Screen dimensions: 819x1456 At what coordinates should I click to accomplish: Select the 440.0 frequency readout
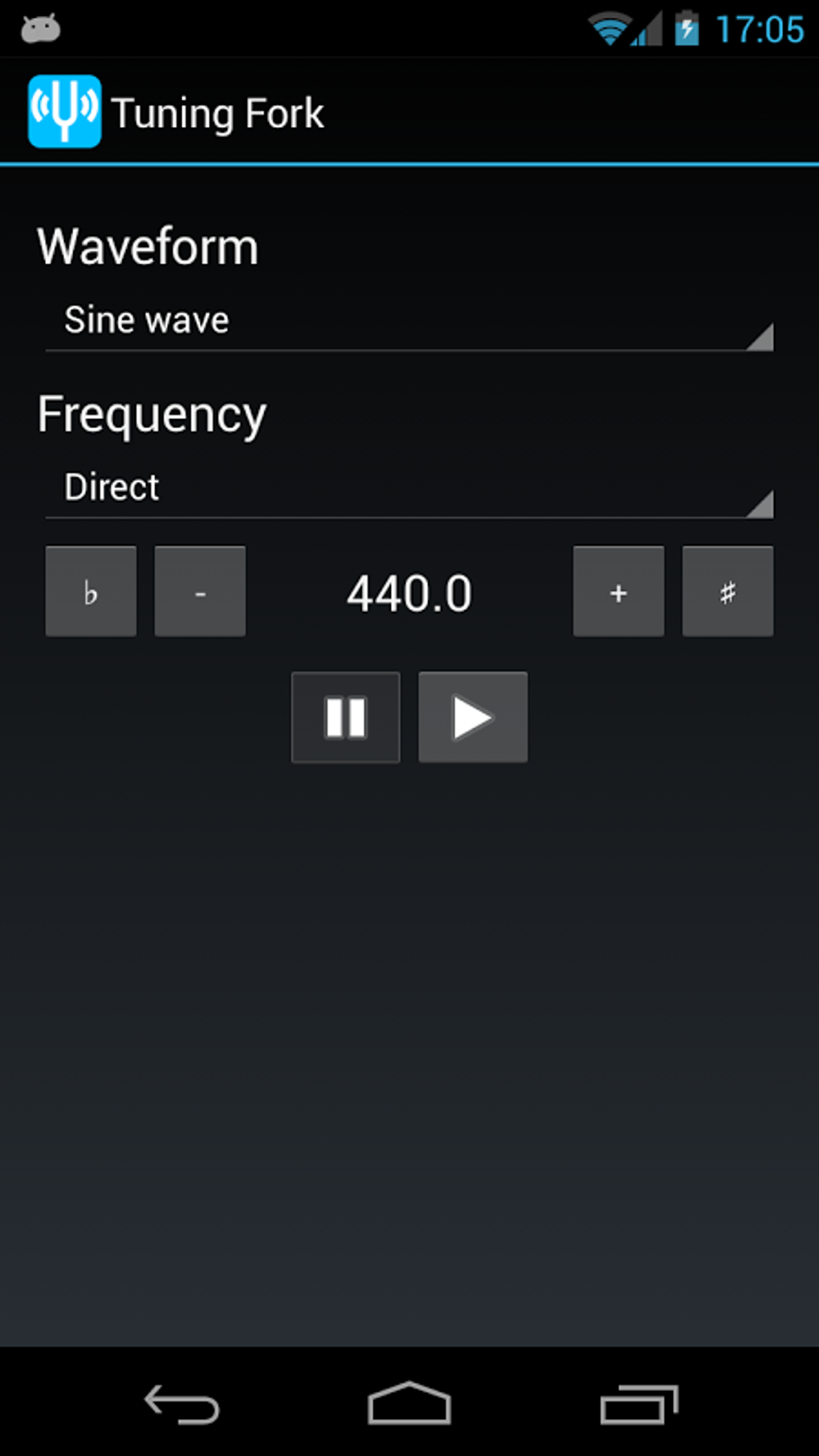[x=409, y=592]
